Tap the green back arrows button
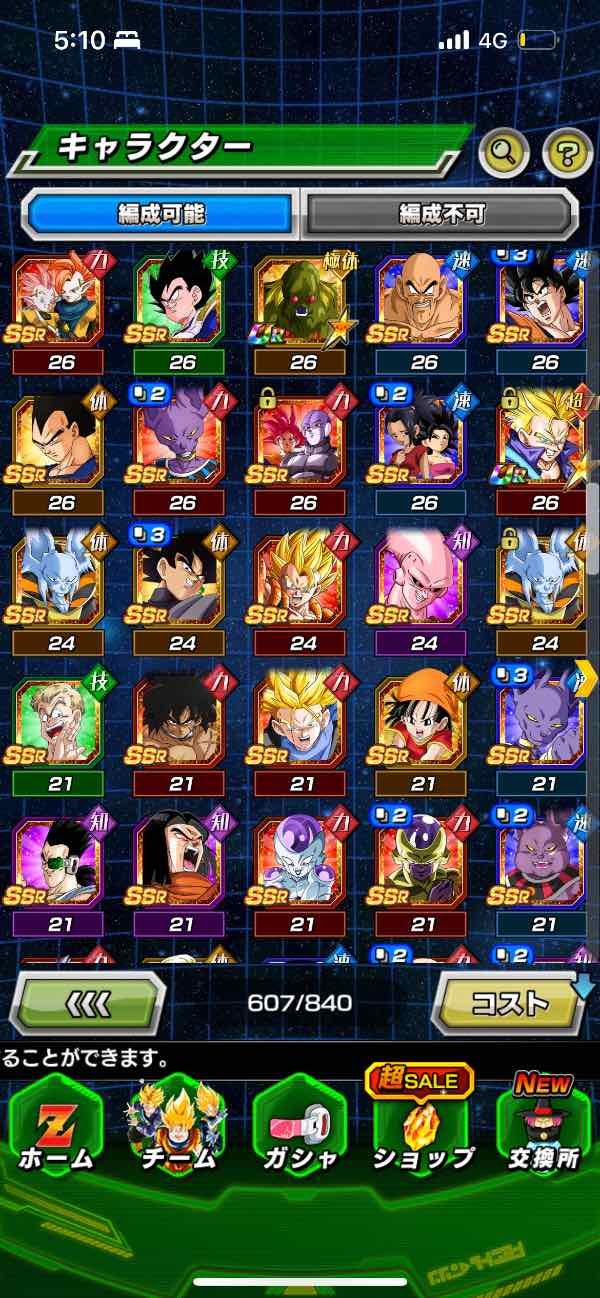The image size is (600, 1298). point(88,1002)
